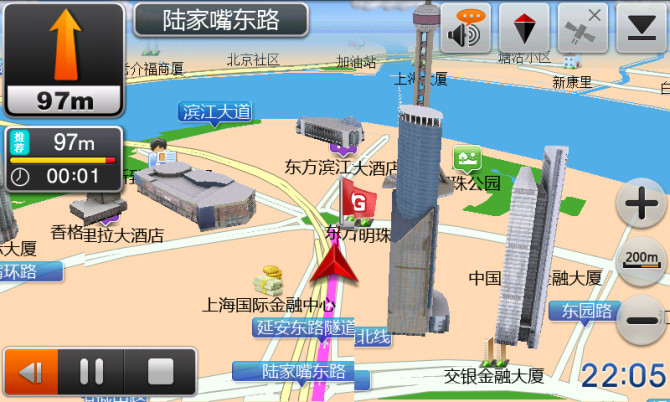The width and height of the screenshot is (670, 402).
Task: Tap the orange rewind arrow button
Action: pyautogui.click(x=30, y=372)
